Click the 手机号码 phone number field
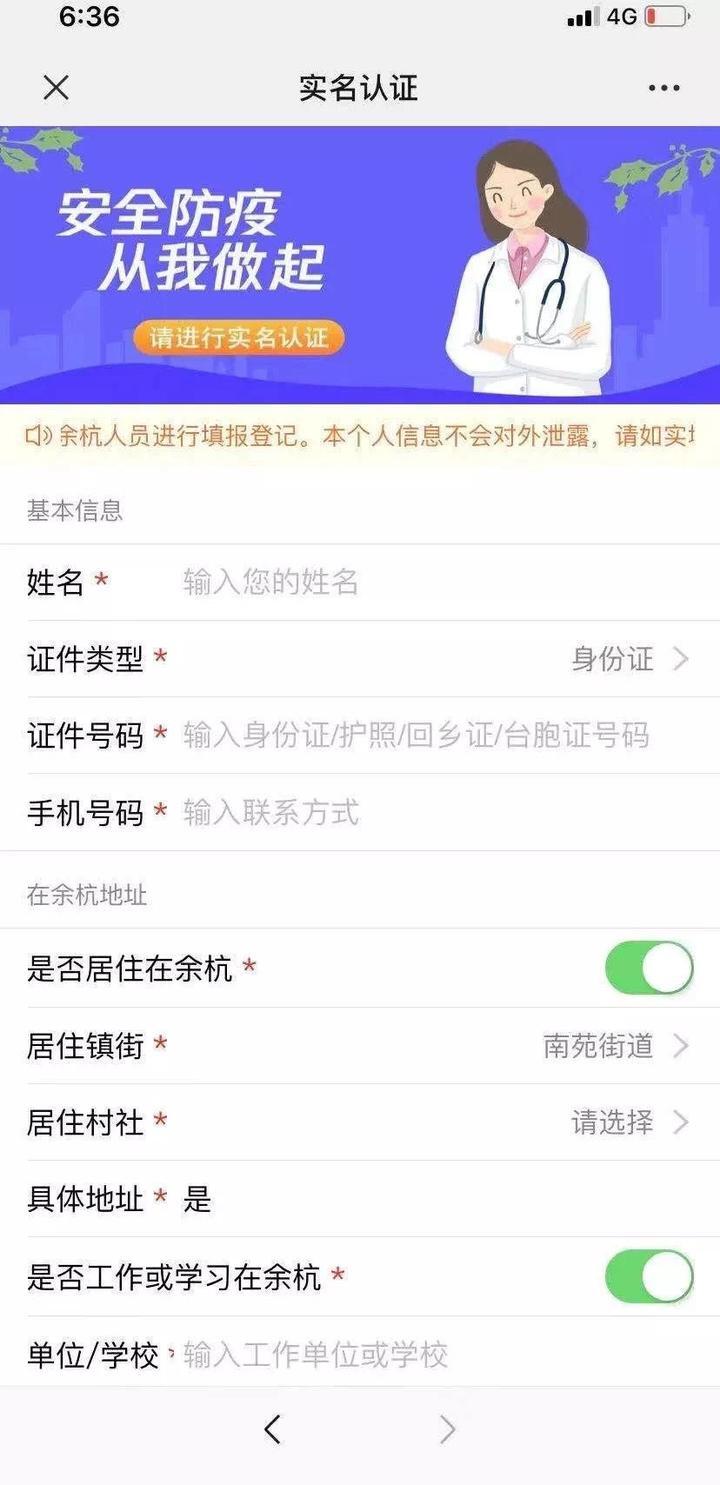This screenshot has height=1485, width=720. (350, 813)
